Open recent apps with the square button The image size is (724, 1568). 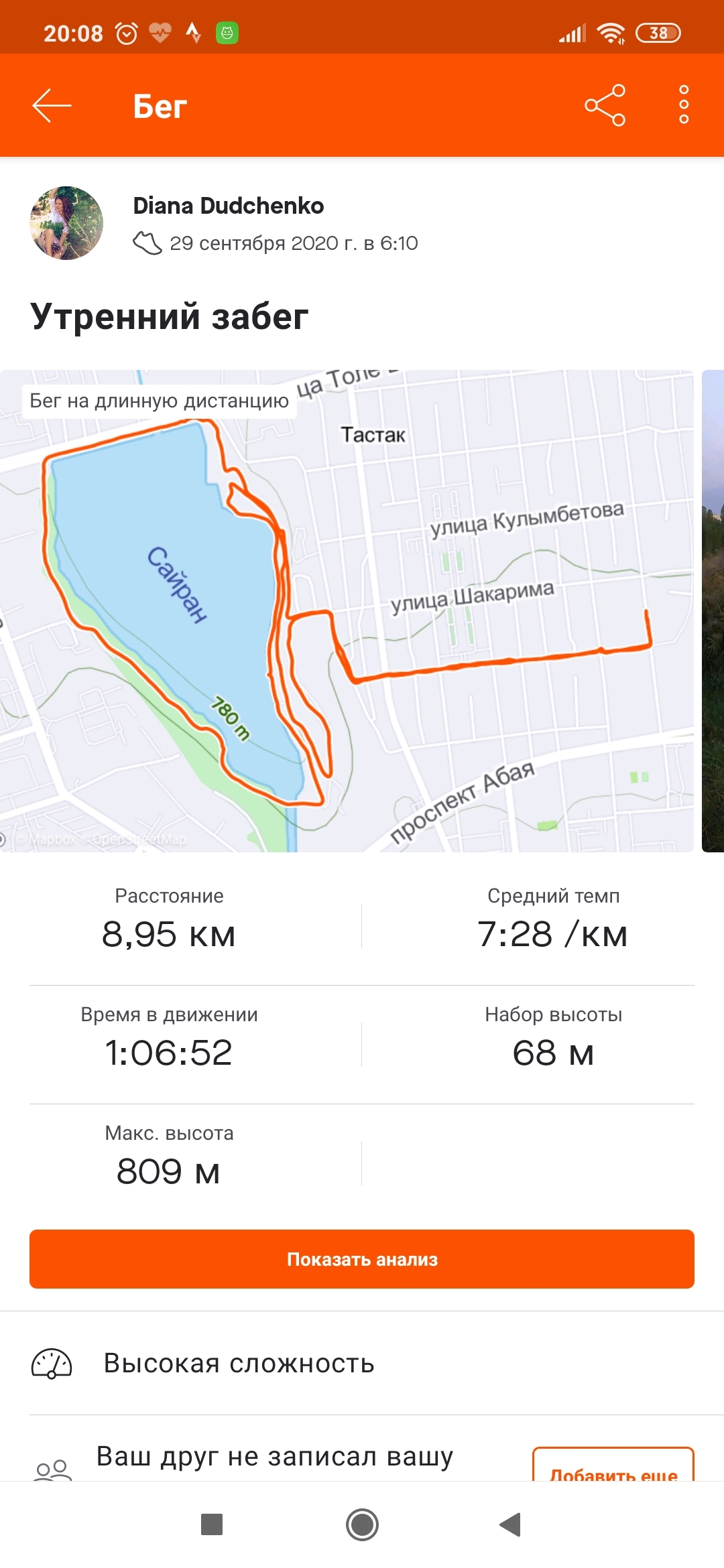212,1524
